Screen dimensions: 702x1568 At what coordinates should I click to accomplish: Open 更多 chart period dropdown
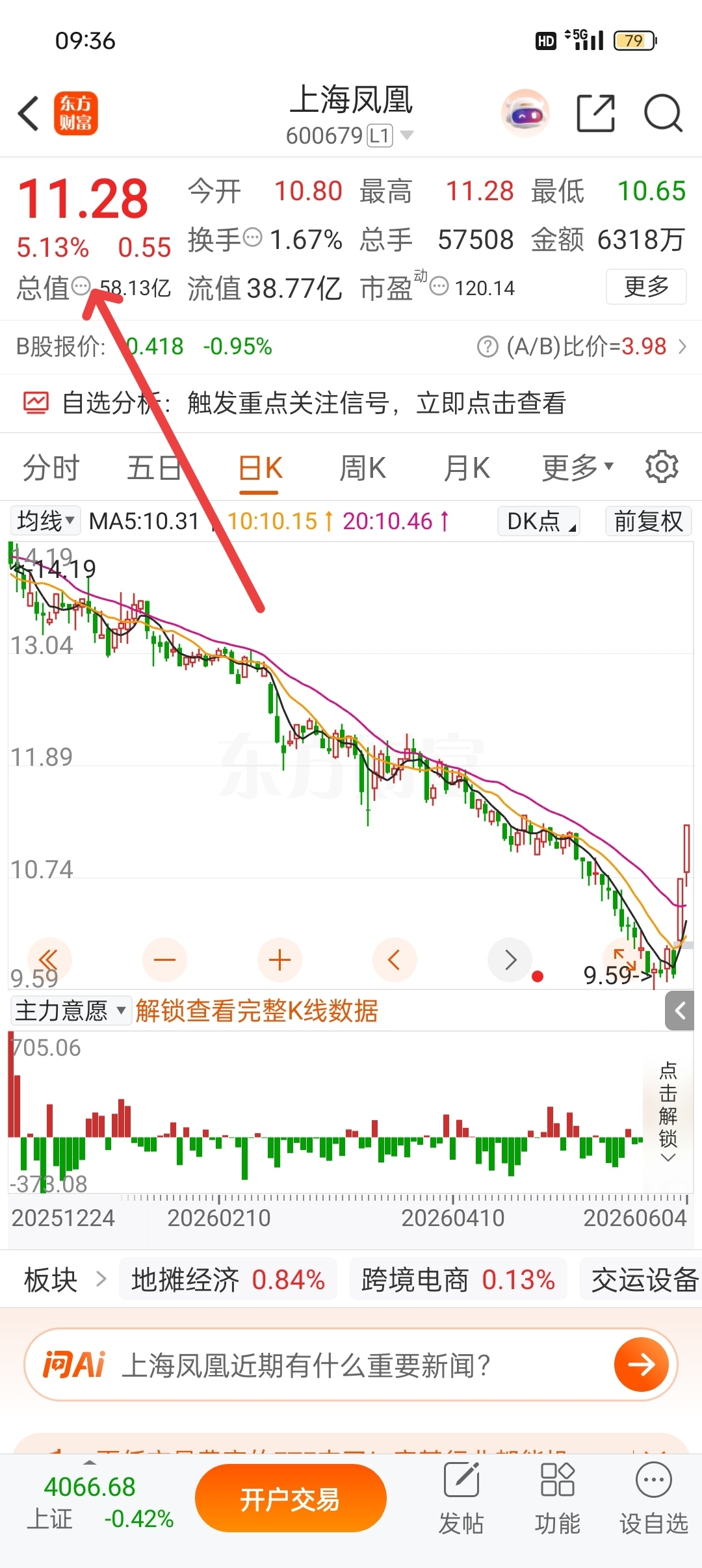click(x=578, y=467)
